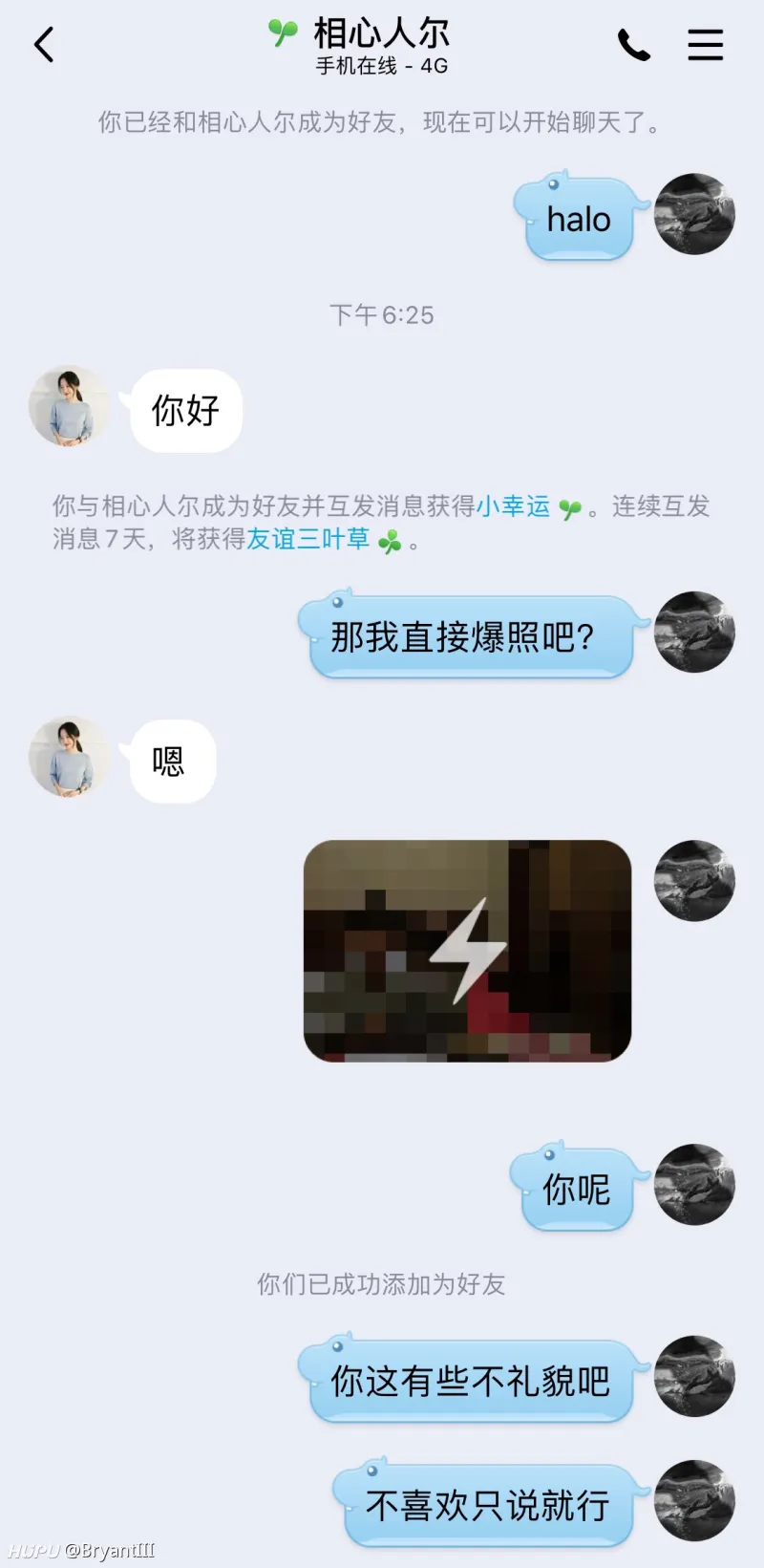
Task: Open the chat settings menu
Action: coord(705,45)
